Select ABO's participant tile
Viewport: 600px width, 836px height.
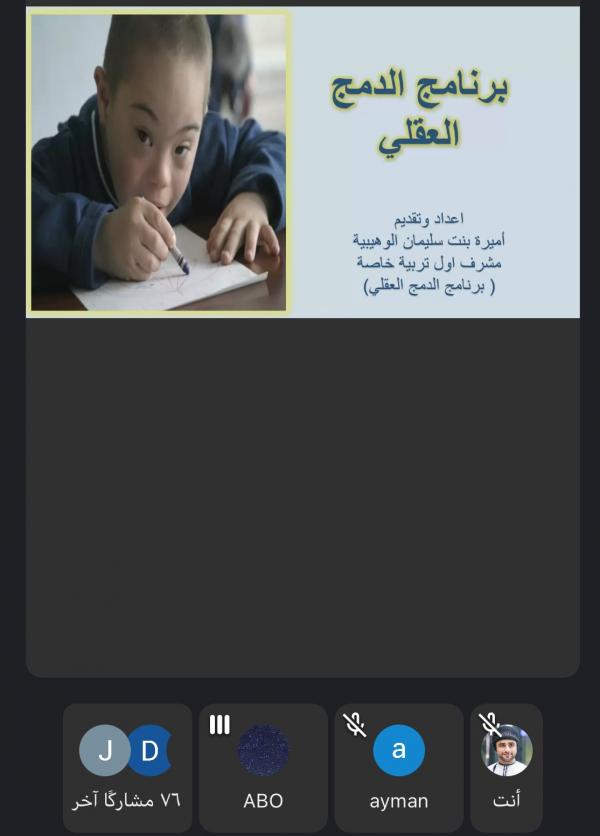tap(263, 768)
